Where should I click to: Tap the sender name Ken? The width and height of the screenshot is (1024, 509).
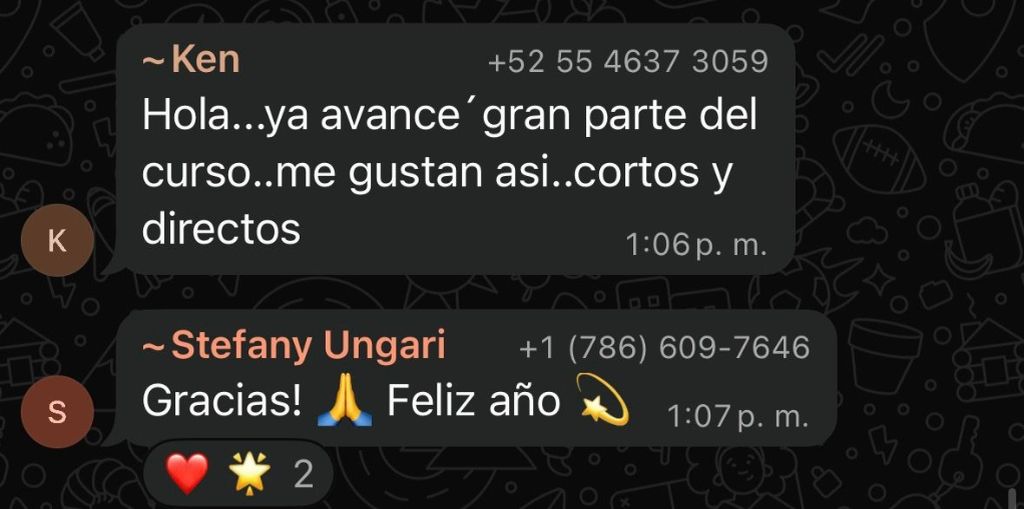[204, 60]
